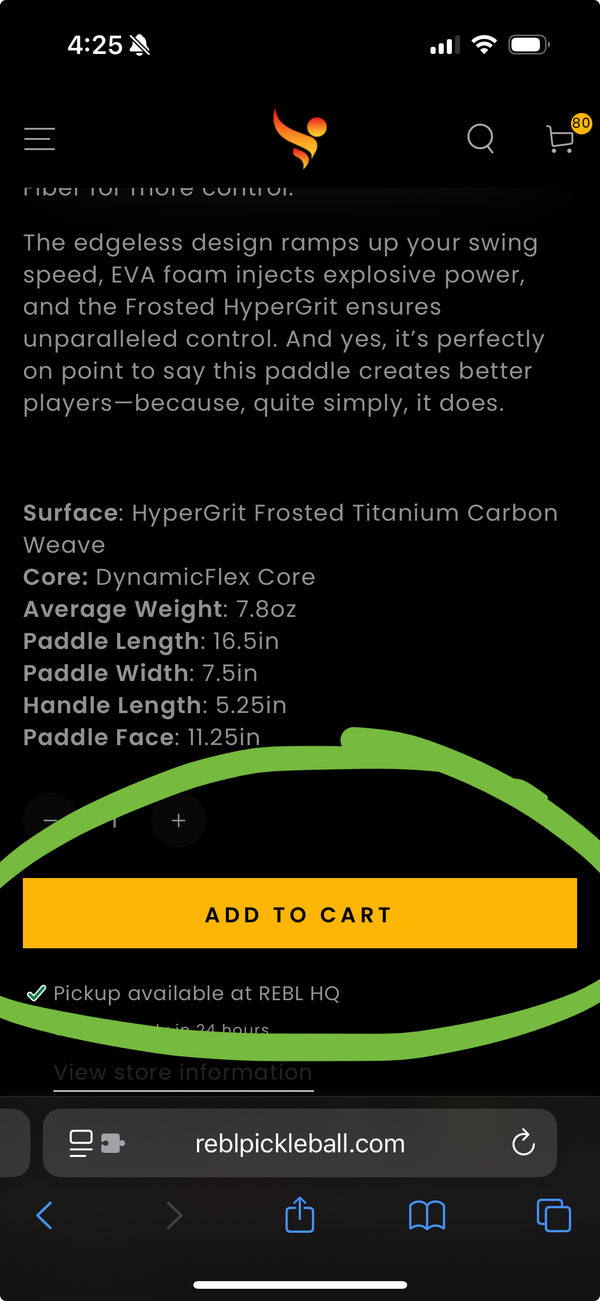Share this page
Screen dimensions: 600x1301
pos(300,1215)
